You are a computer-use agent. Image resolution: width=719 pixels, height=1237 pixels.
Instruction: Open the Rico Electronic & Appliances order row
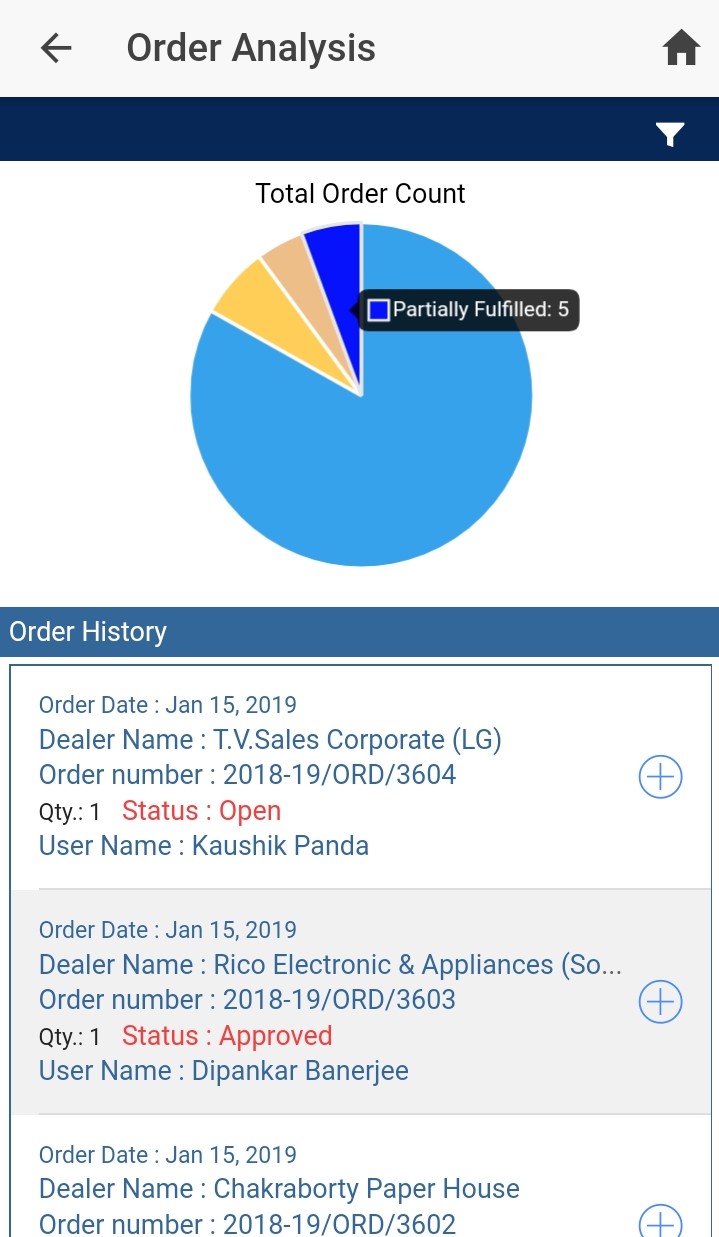point(361,1002)
